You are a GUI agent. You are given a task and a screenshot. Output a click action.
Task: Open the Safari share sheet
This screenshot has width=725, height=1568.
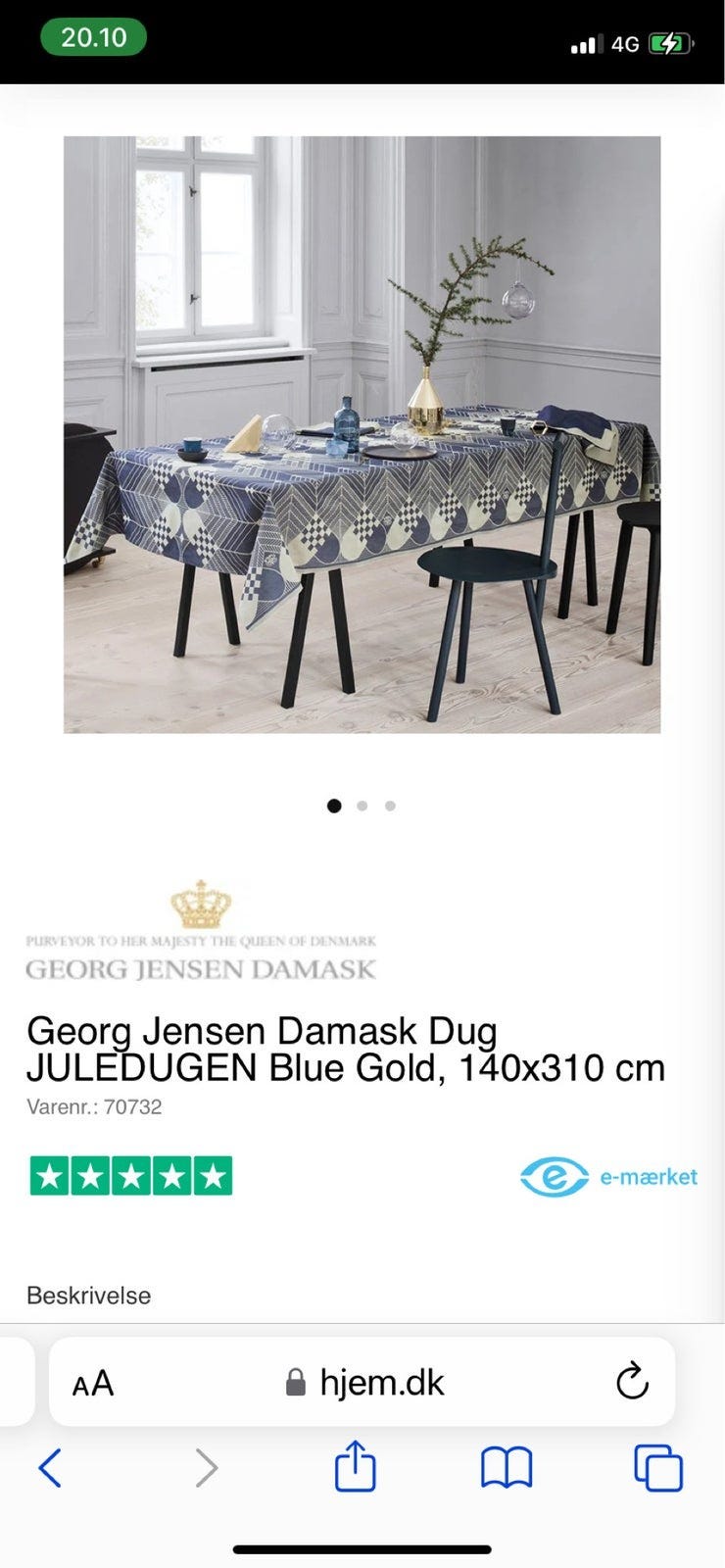coord(355,1467)
